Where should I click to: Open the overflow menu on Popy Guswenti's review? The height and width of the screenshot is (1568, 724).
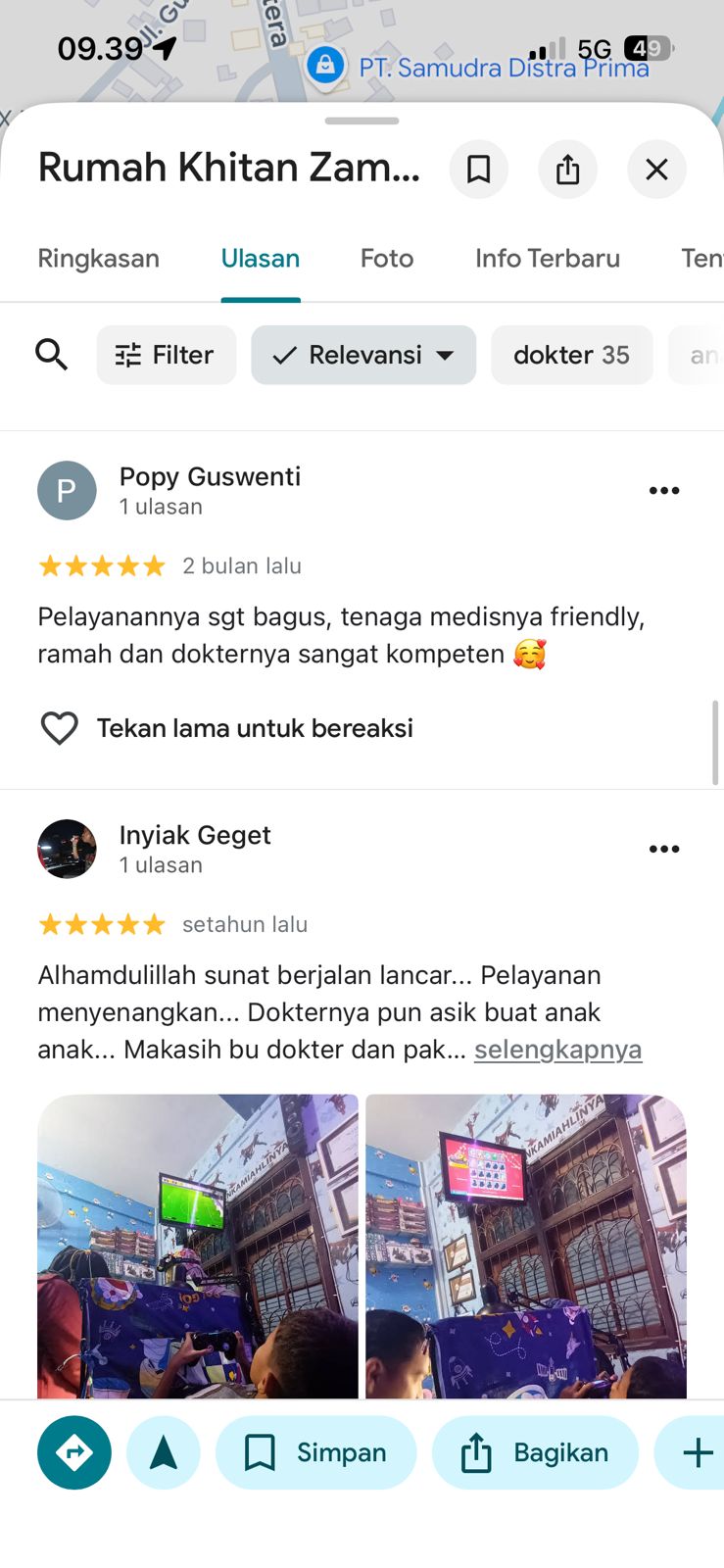pyautogui.click(x=664, y=491)
